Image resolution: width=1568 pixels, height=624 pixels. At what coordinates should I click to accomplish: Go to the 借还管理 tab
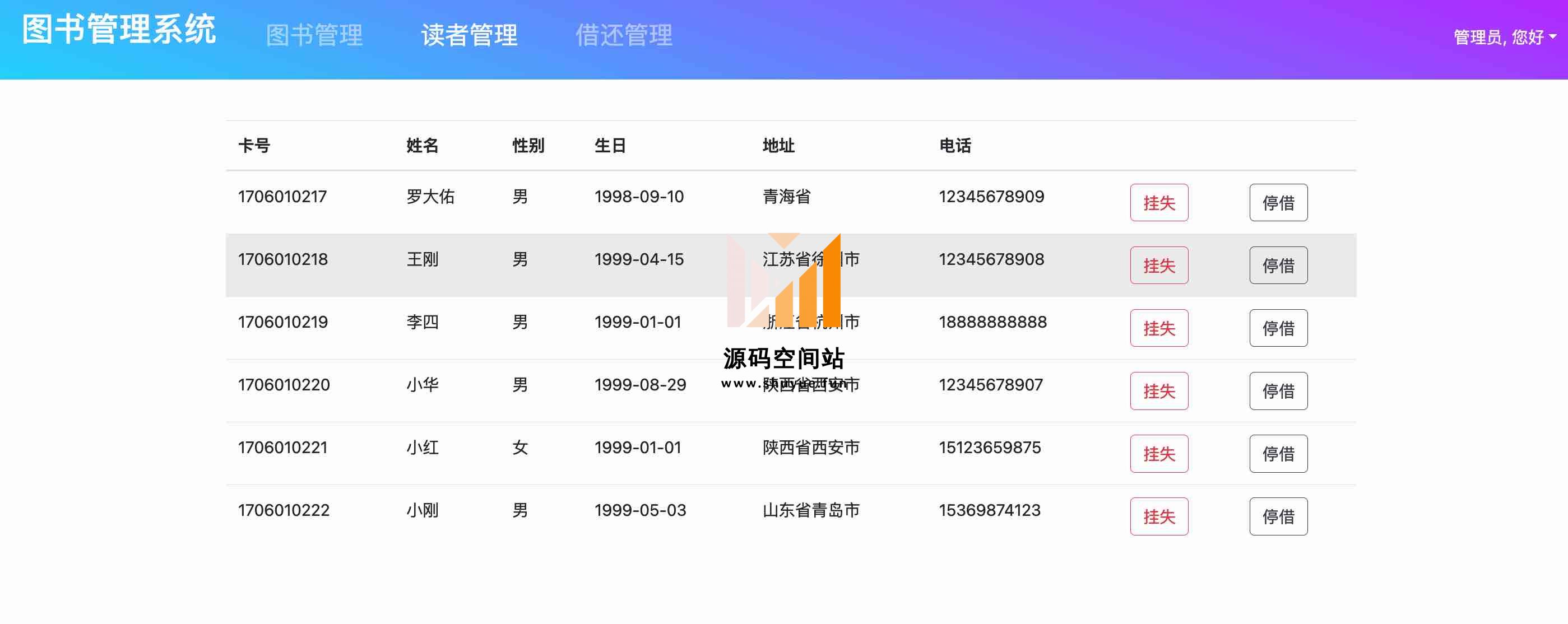(624, 35)
